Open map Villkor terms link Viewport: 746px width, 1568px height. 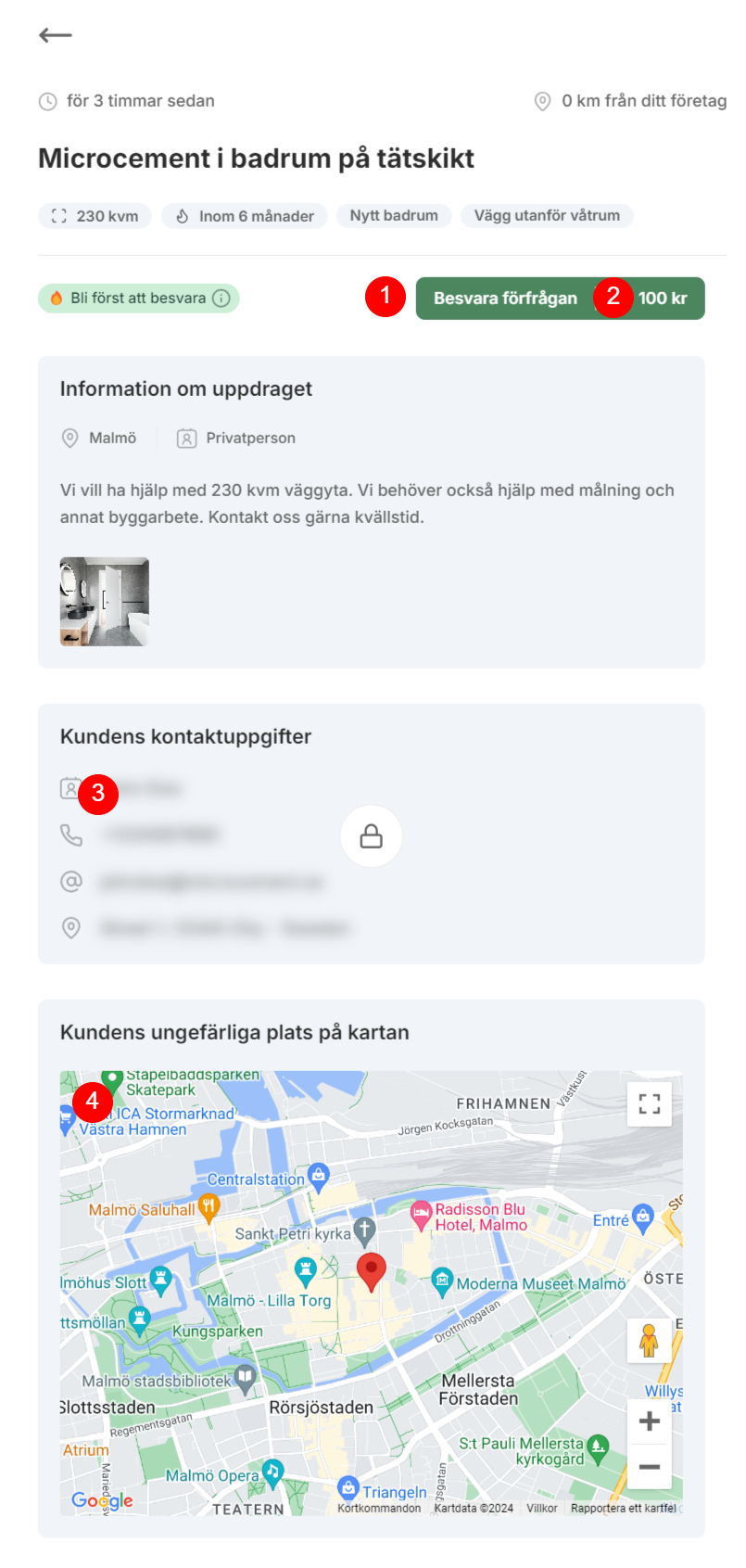click(x=542, y=1508)
